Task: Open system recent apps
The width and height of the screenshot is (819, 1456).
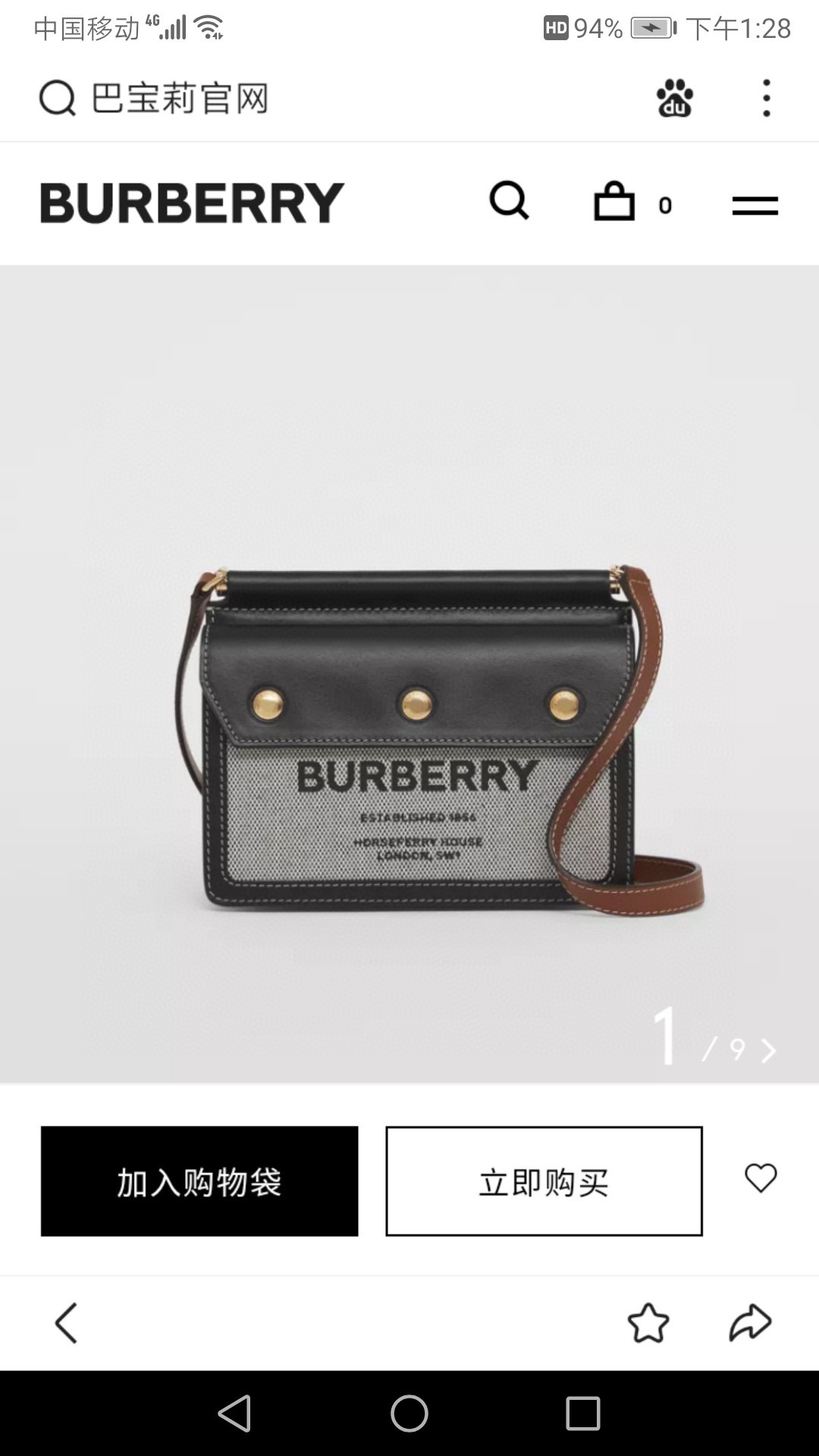Action: pos(582,1414)
